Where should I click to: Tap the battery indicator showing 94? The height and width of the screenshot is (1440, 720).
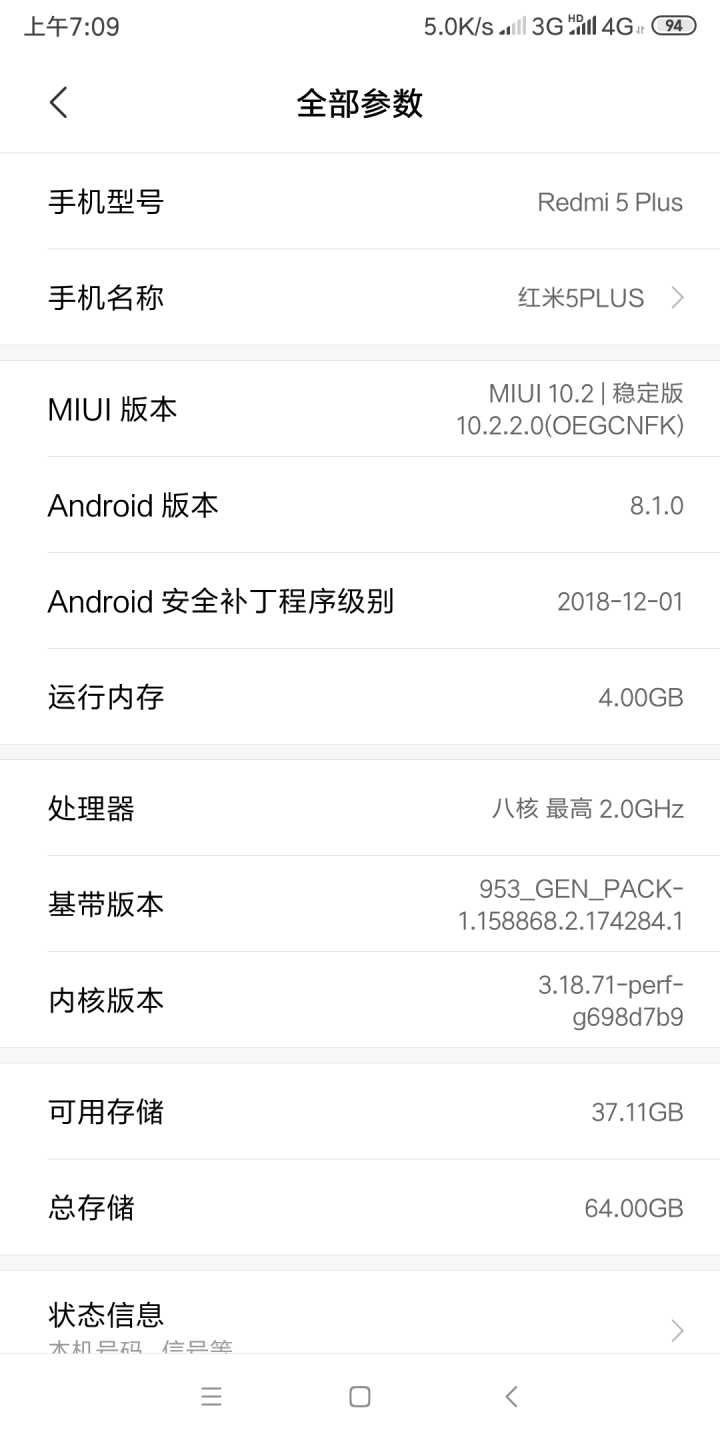pyautogui.click(x=672, y=27)
